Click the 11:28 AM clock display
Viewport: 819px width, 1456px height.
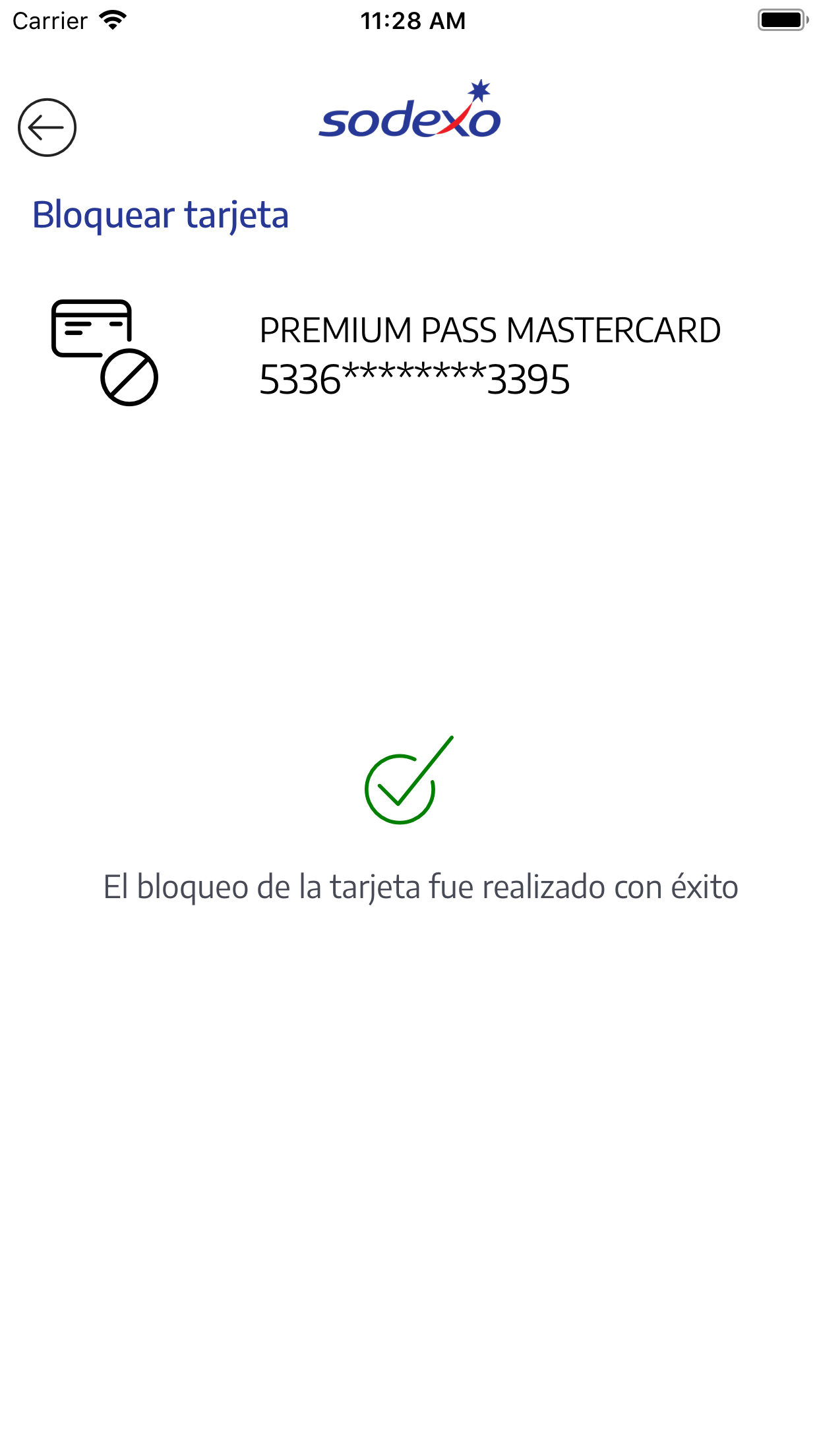412,20
